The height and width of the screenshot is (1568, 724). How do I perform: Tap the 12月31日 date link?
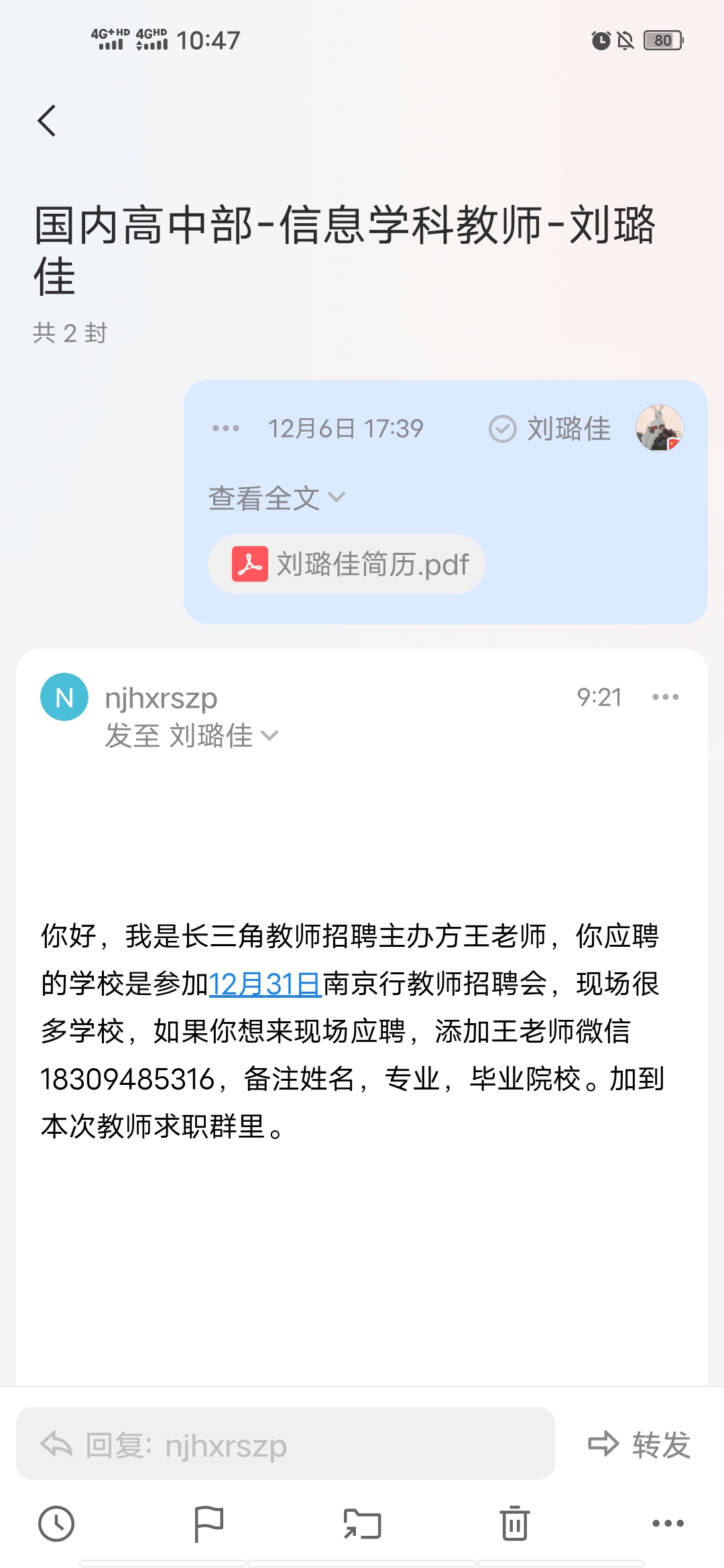(x=265, y=984)
